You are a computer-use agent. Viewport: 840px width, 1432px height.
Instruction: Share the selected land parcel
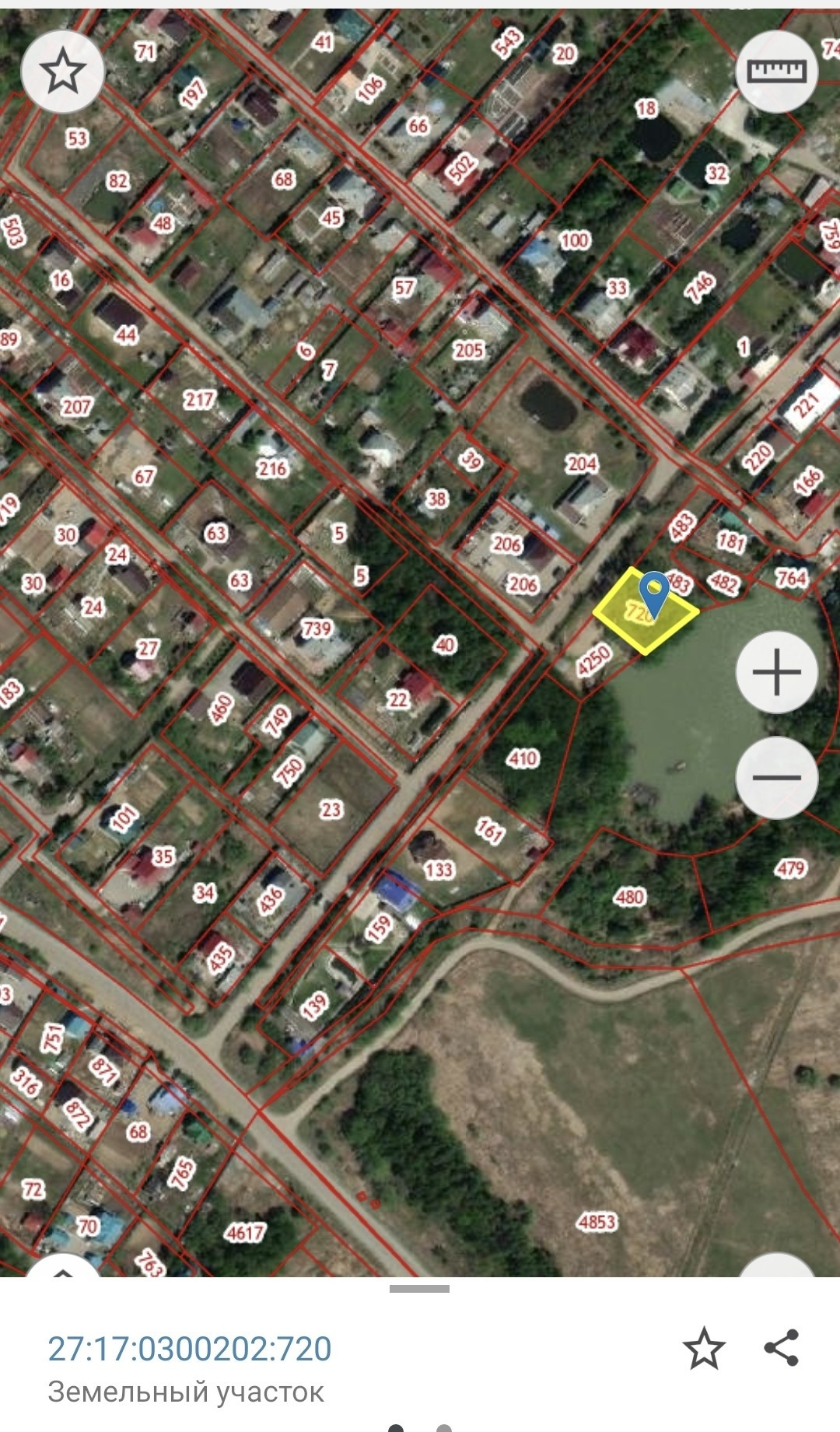coord(781,1348)
